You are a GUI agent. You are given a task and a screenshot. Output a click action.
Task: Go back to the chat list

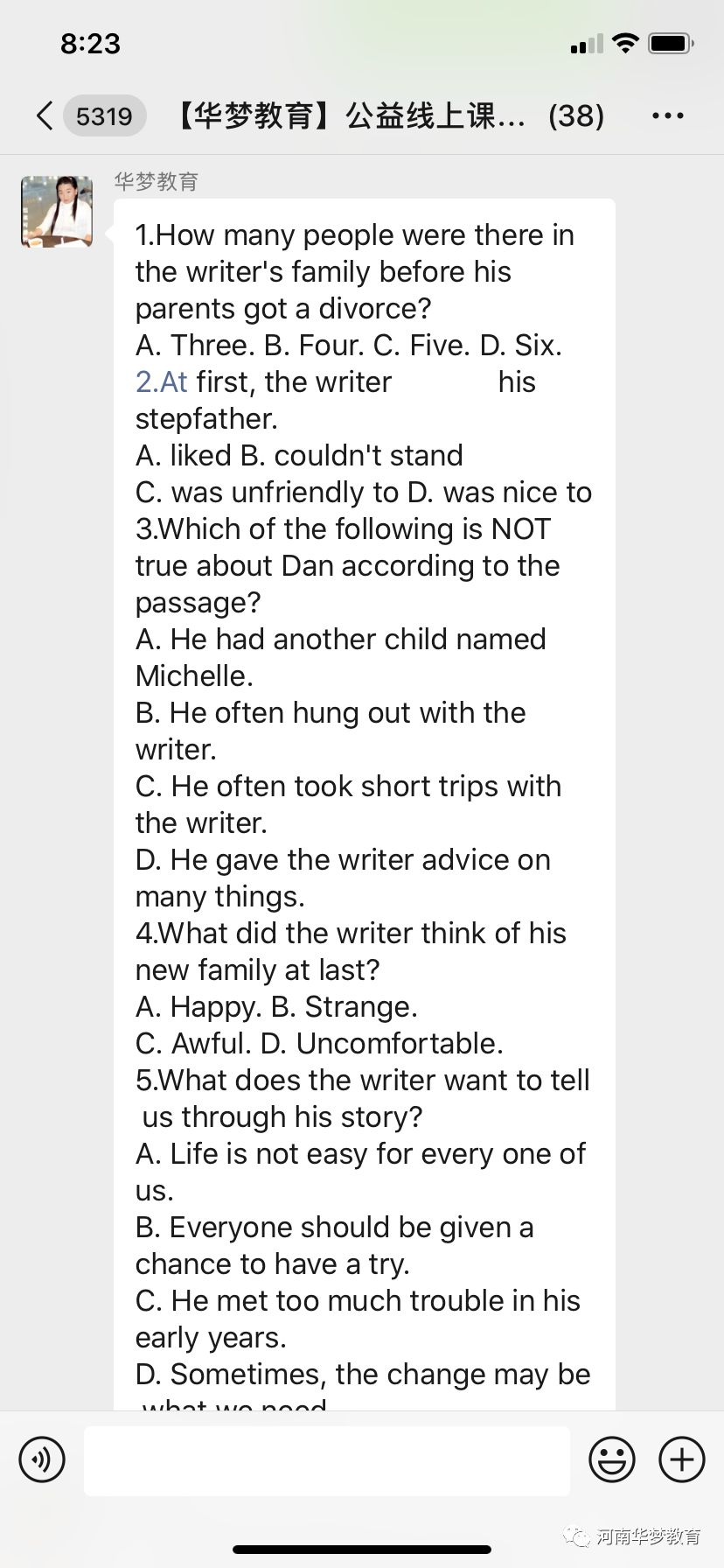pos(45,115)
